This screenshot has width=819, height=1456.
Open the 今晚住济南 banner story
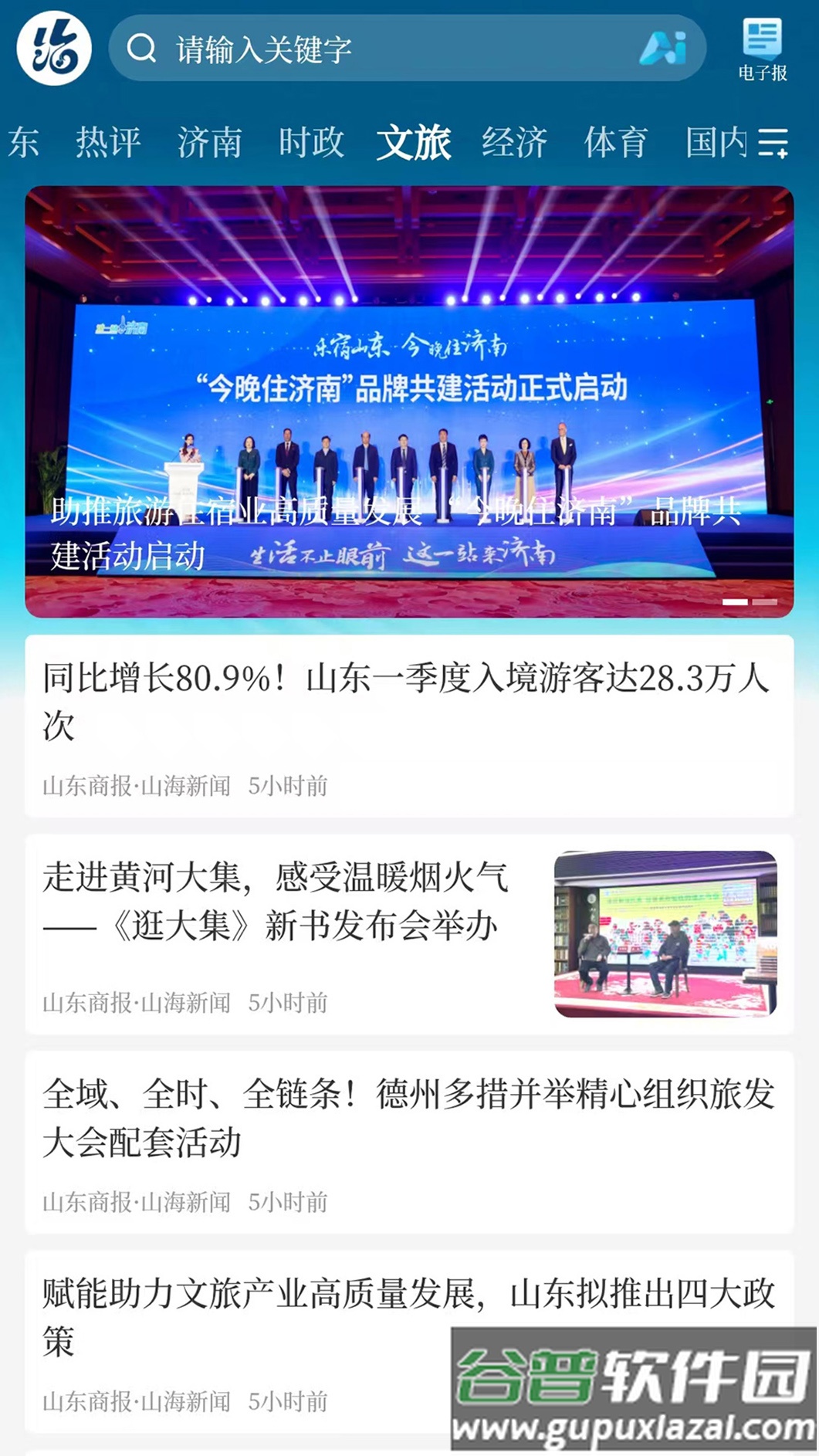click(x=409, y=401)
